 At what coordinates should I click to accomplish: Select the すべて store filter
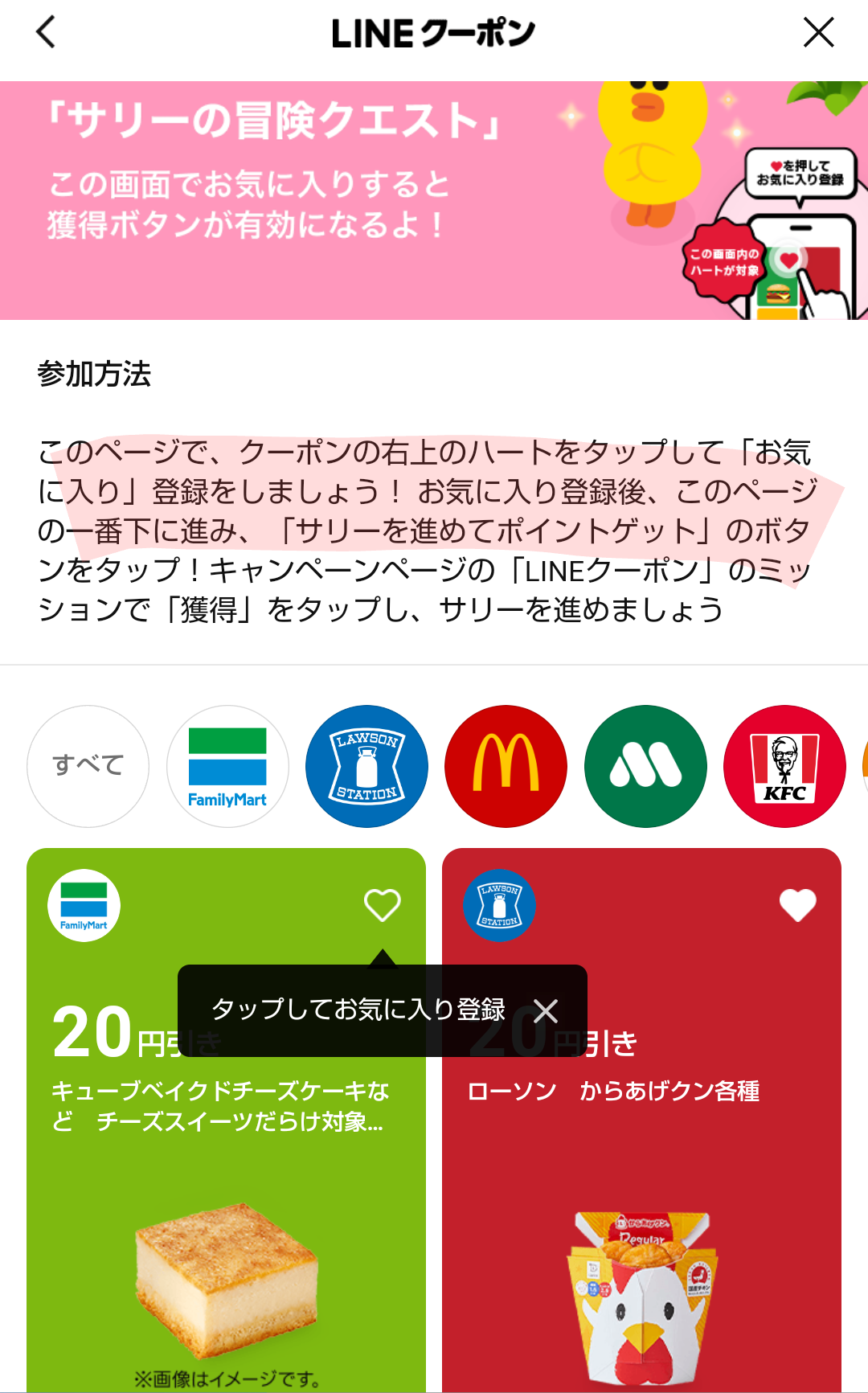click(88, 766)
